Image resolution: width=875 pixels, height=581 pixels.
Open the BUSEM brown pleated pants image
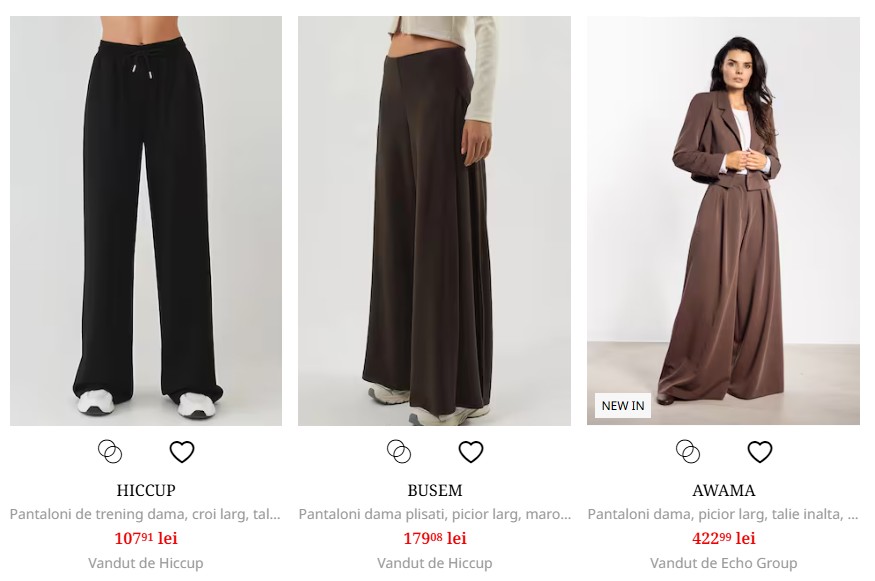(434, 220)
